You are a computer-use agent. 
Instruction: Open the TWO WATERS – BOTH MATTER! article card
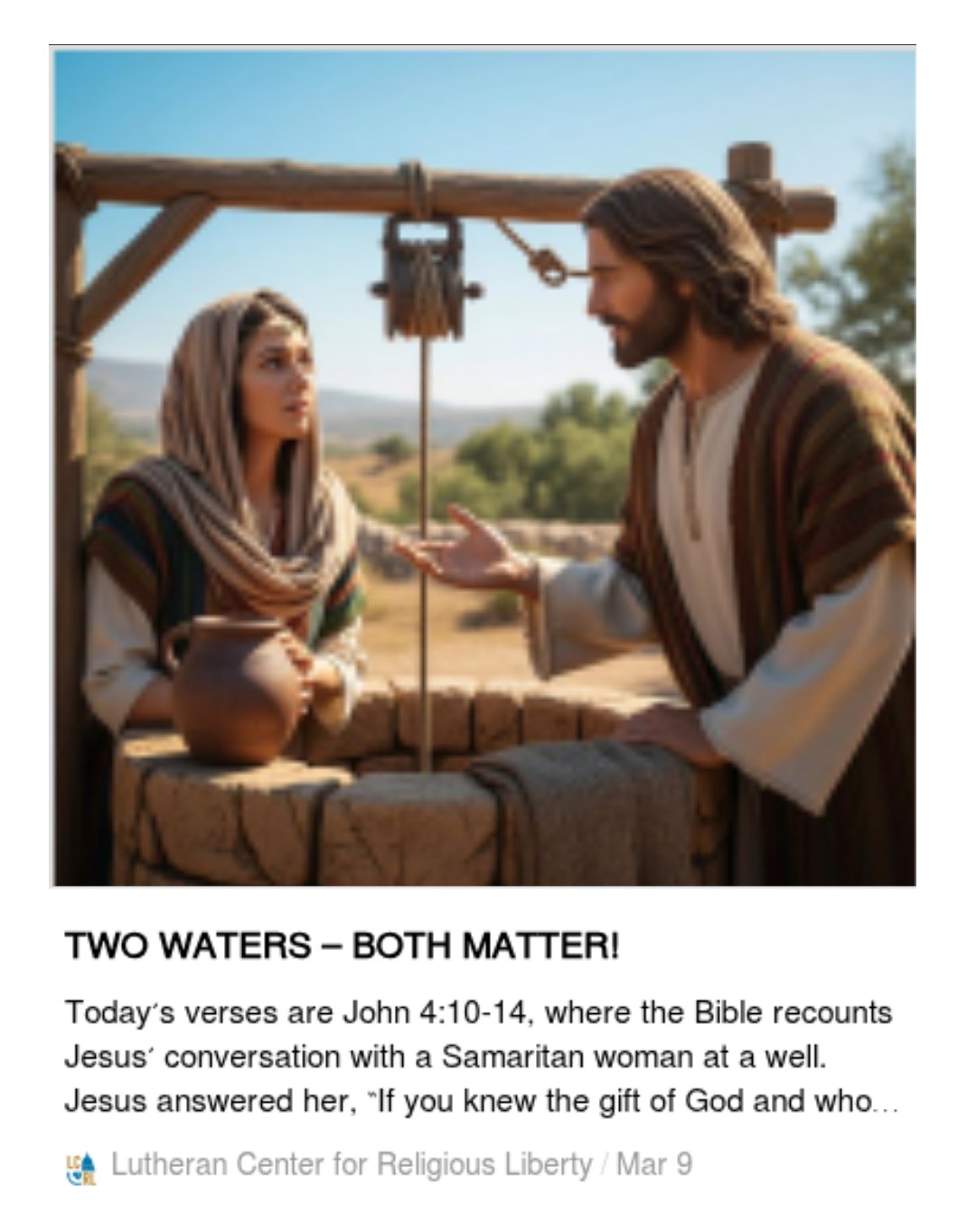[x=343, y=946]
